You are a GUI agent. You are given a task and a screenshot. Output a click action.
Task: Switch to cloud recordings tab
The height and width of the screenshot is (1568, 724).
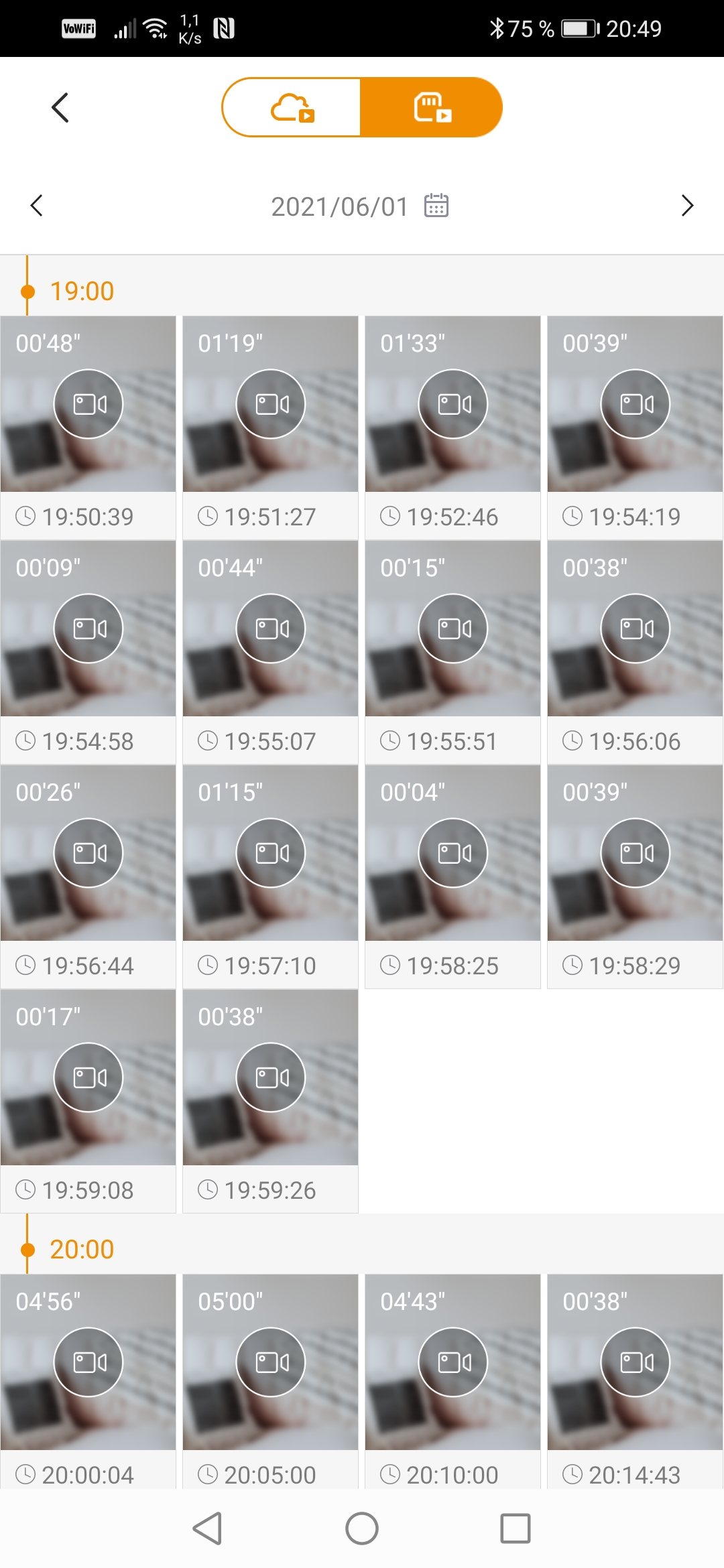[x=292, y=107]
